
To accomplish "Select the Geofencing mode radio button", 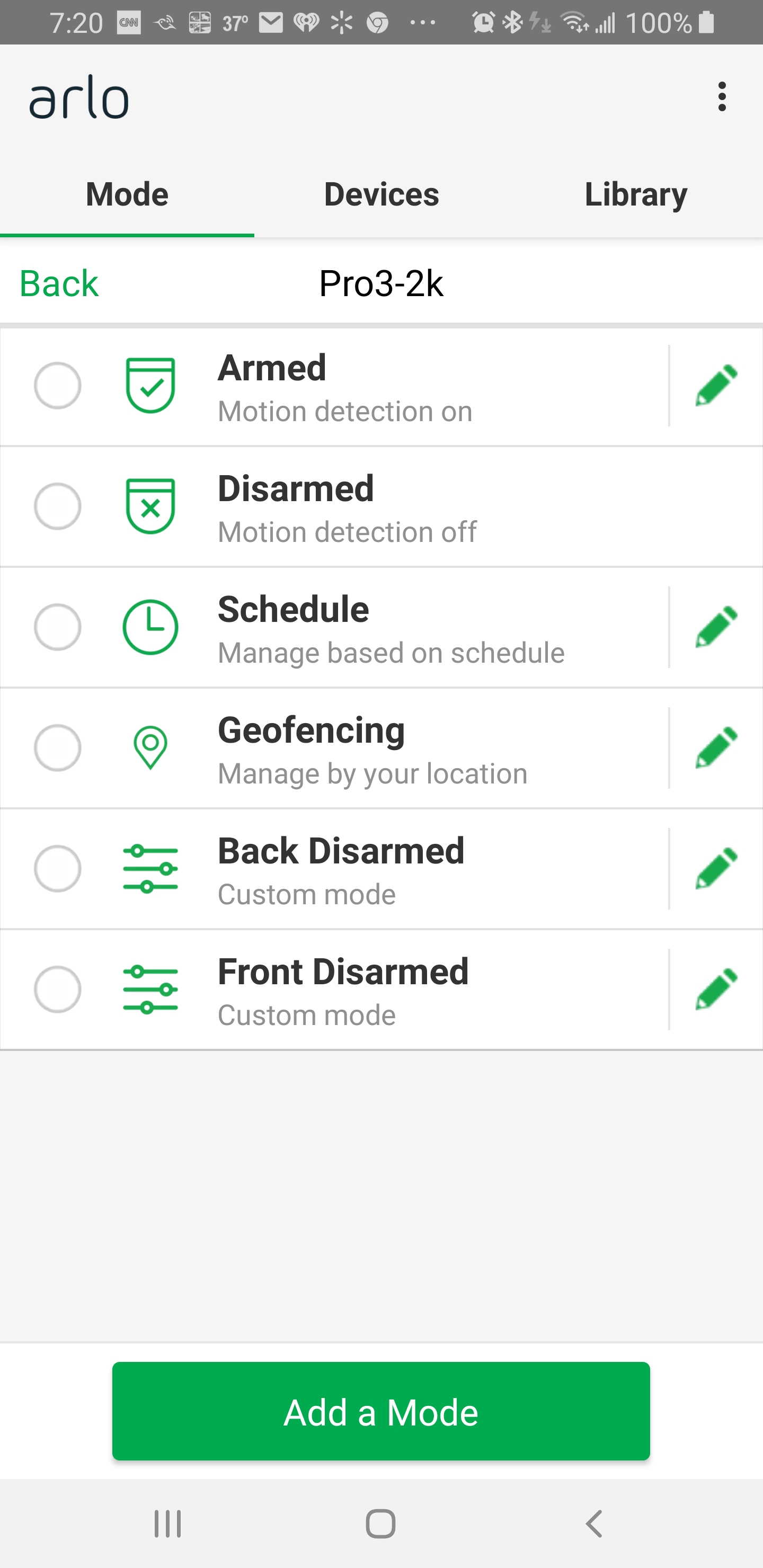I will click(57, 748).
